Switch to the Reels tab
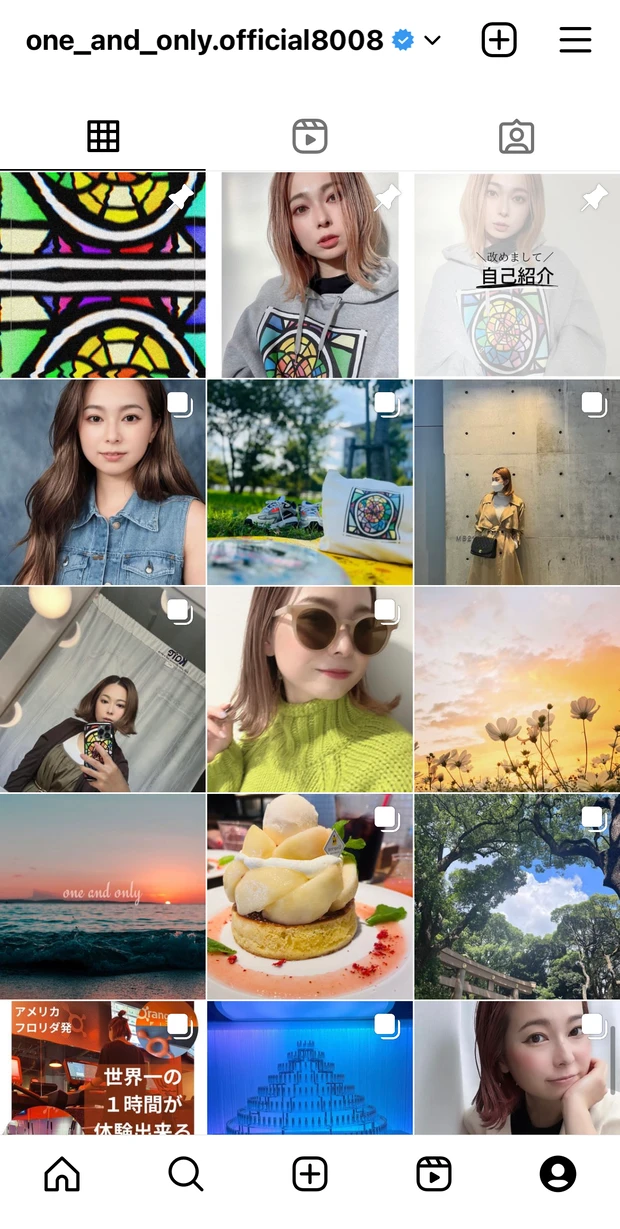The width and height of the screenshot is (620, 1229). click(x=310, y=136)
